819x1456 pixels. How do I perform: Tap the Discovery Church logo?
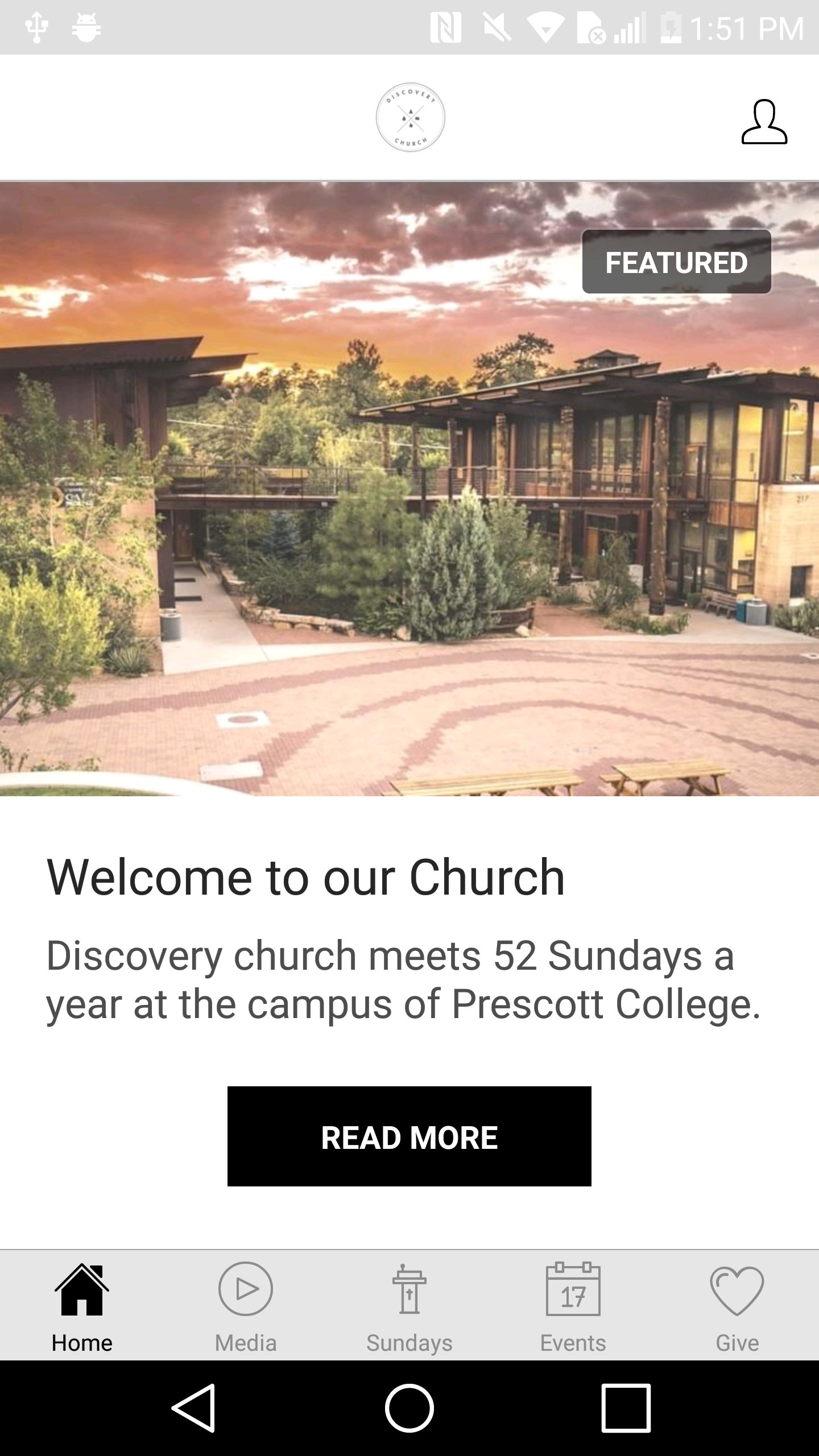(409, 118)
